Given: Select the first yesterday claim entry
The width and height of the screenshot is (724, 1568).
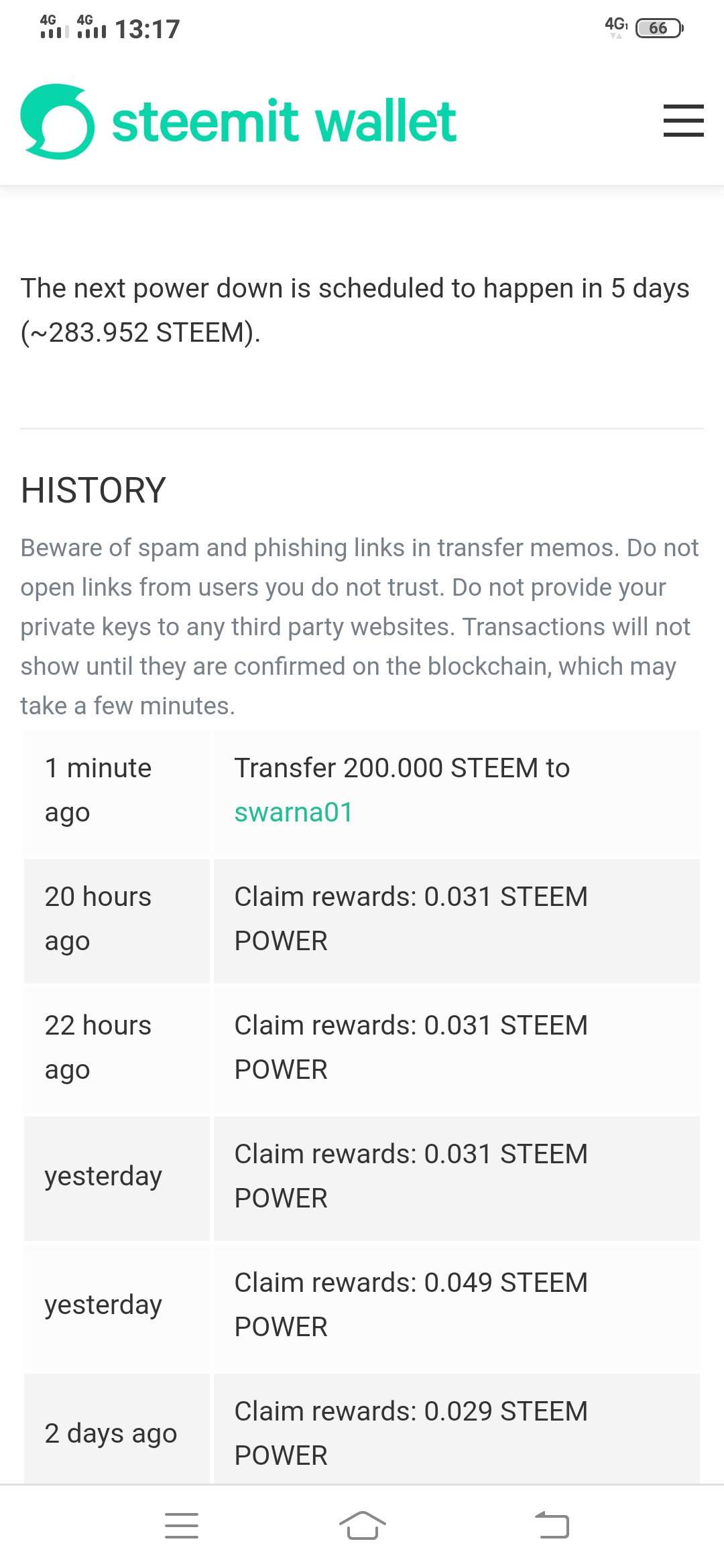Looking at the screenshot, I should (411, 1175).
